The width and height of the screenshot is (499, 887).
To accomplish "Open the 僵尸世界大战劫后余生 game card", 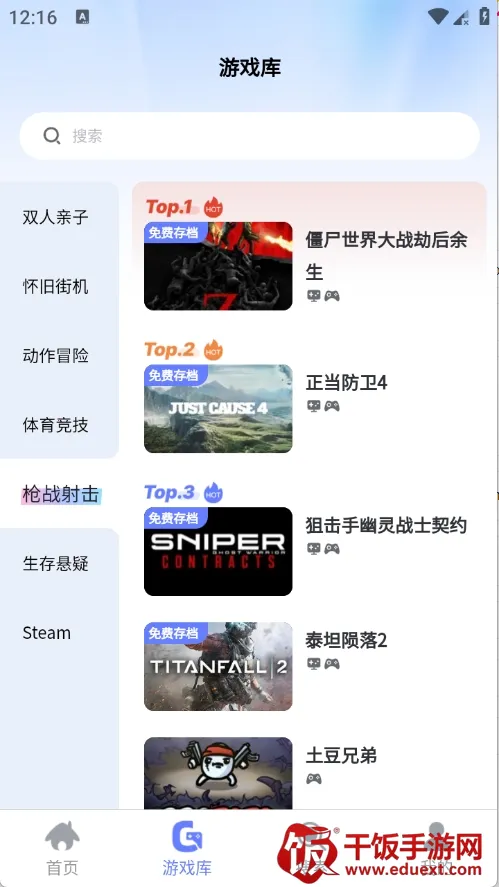I will pos(309,253).
